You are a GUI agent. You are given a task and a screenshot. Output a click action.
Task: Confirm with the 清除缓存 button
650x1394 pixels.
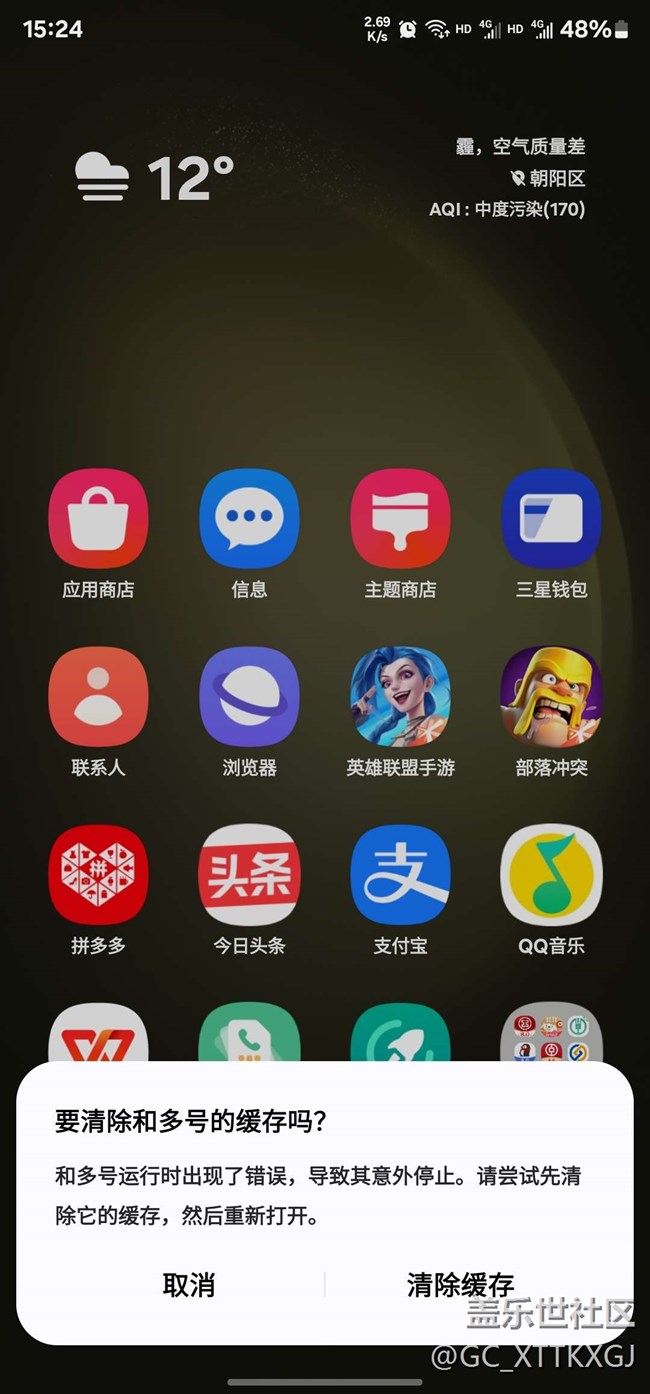460,1285
